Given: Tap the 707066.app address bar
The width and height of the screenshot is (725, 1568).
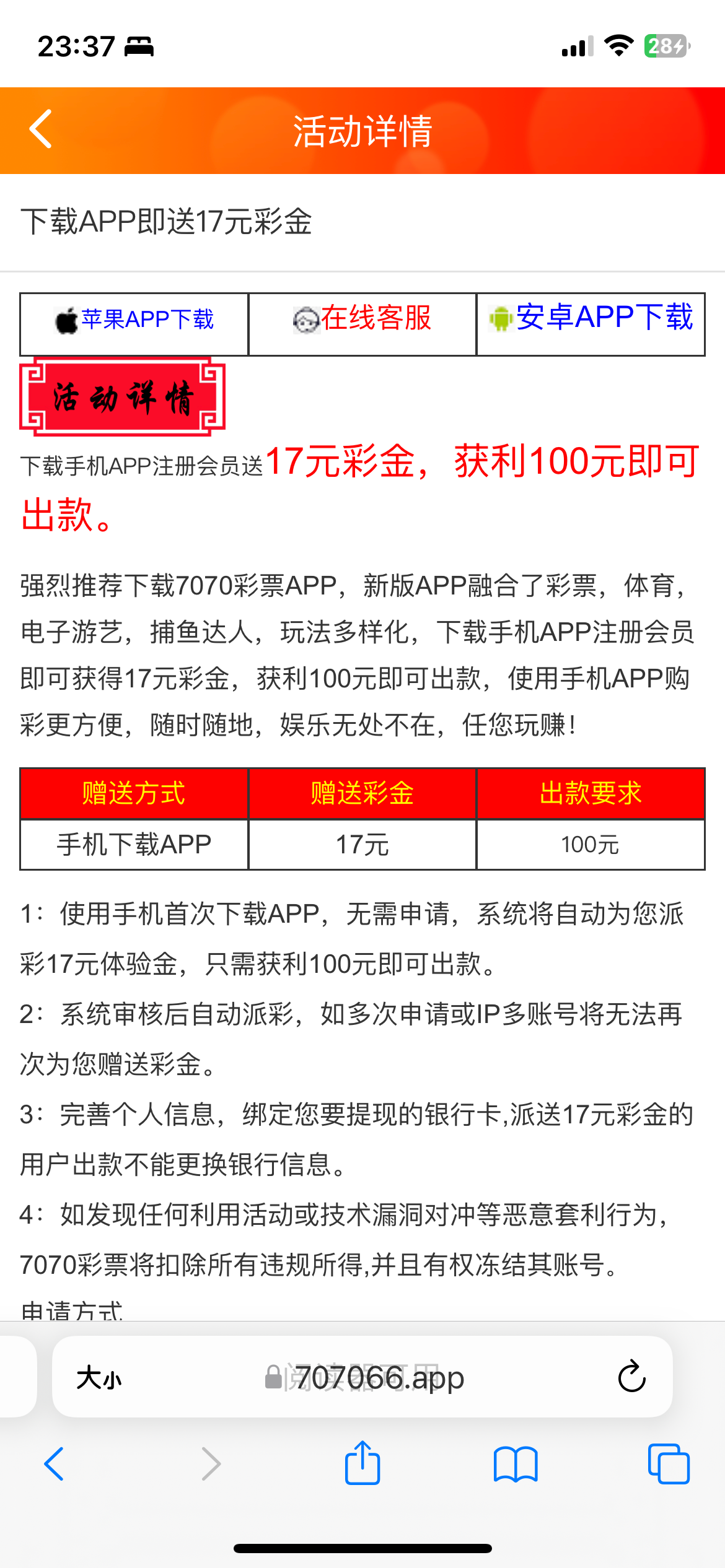Looking at the screenshot, I should tap(366, 1378).
